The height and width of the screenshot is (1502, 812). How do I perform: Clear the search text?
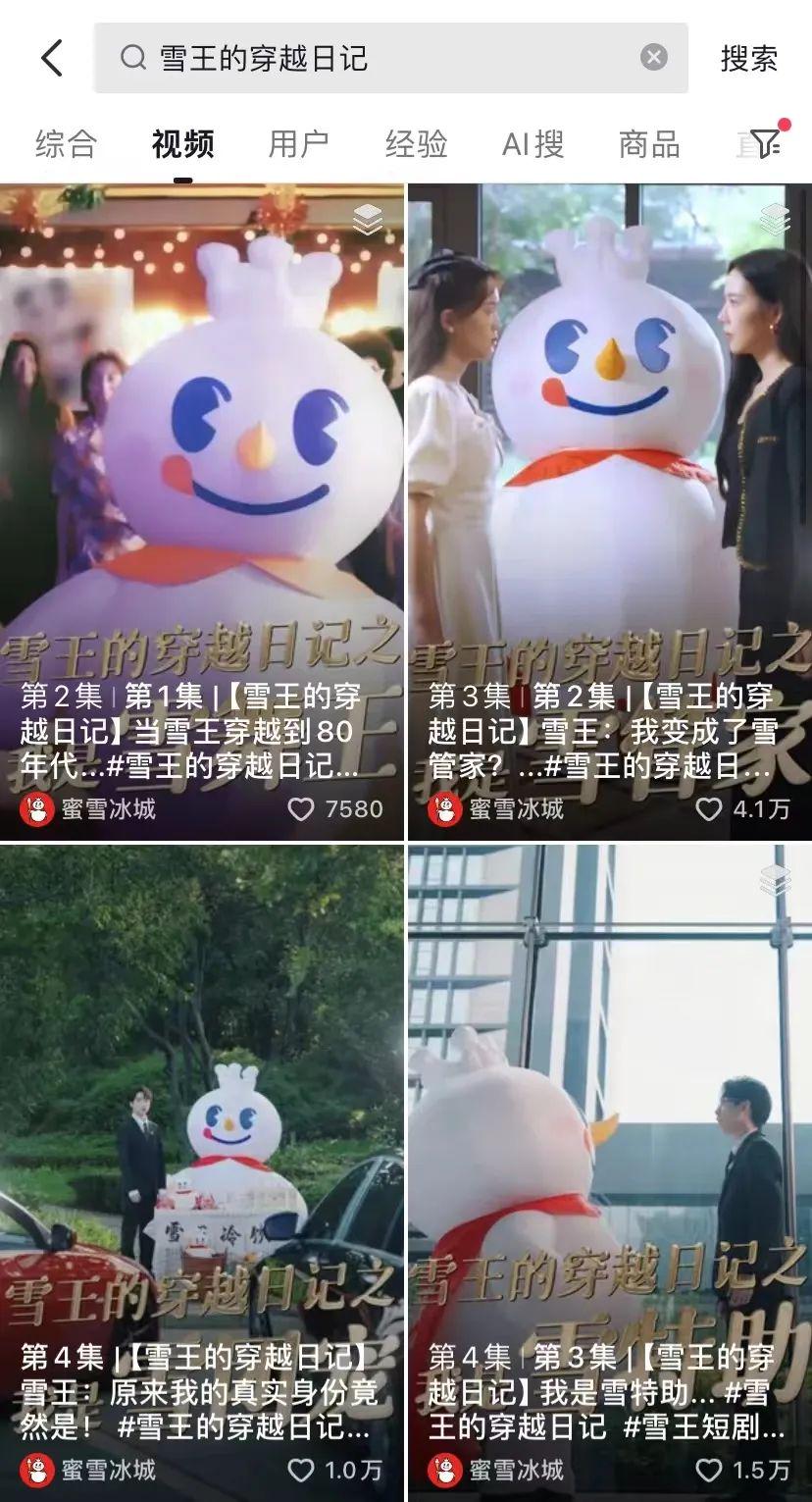coord(654,58)
